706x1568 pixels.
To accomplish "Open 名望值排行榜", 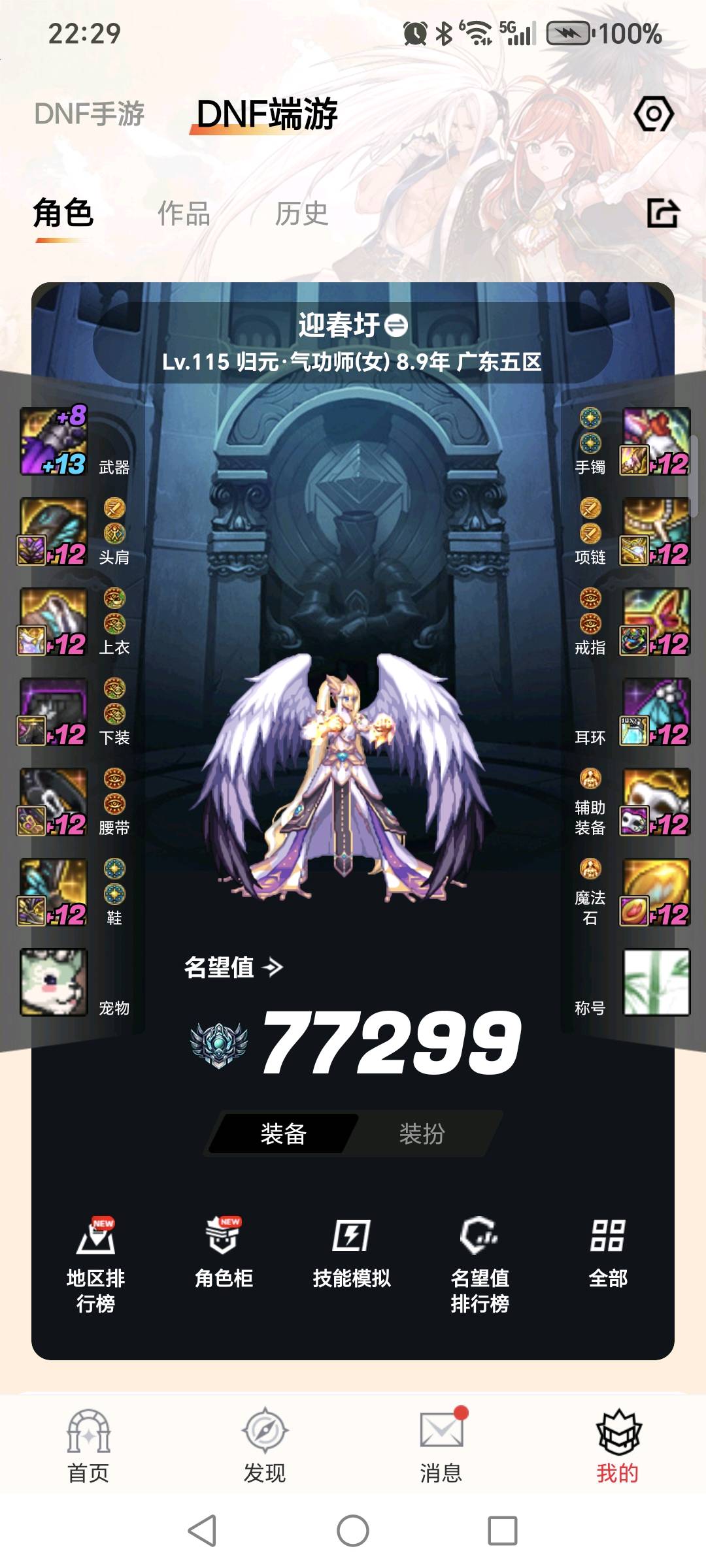I will pyautogui.click(x=480, y=1264).
